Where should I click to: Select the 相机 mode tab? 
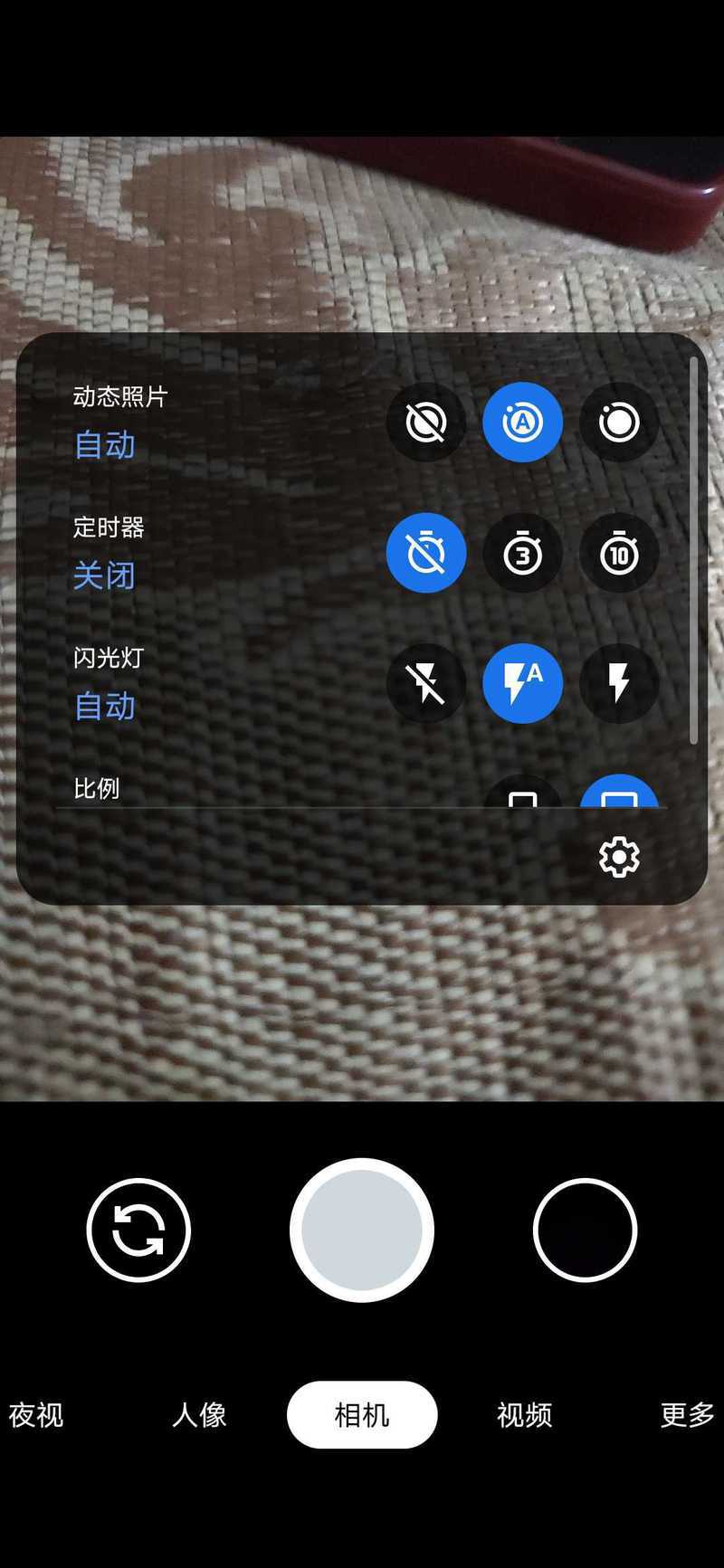362,1414
